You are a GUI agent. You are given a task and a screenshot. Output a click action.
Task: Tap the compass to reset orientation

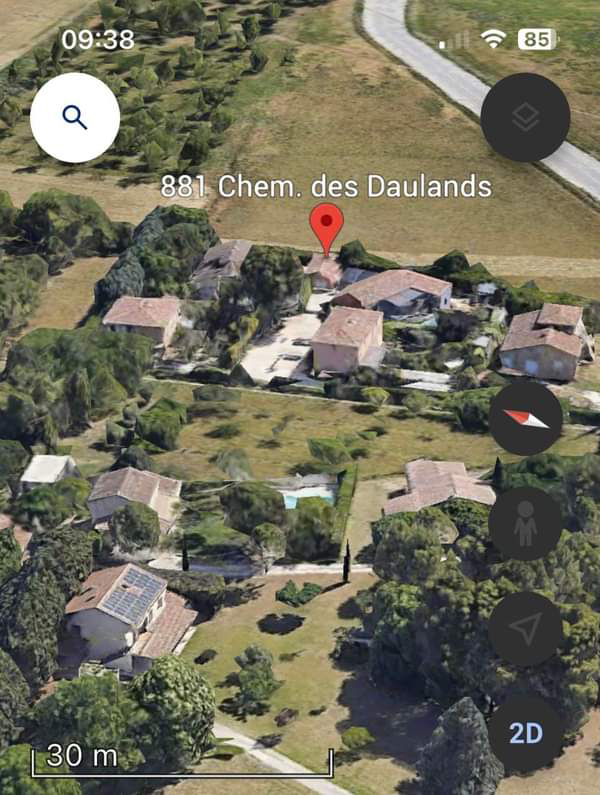point(525,418)
